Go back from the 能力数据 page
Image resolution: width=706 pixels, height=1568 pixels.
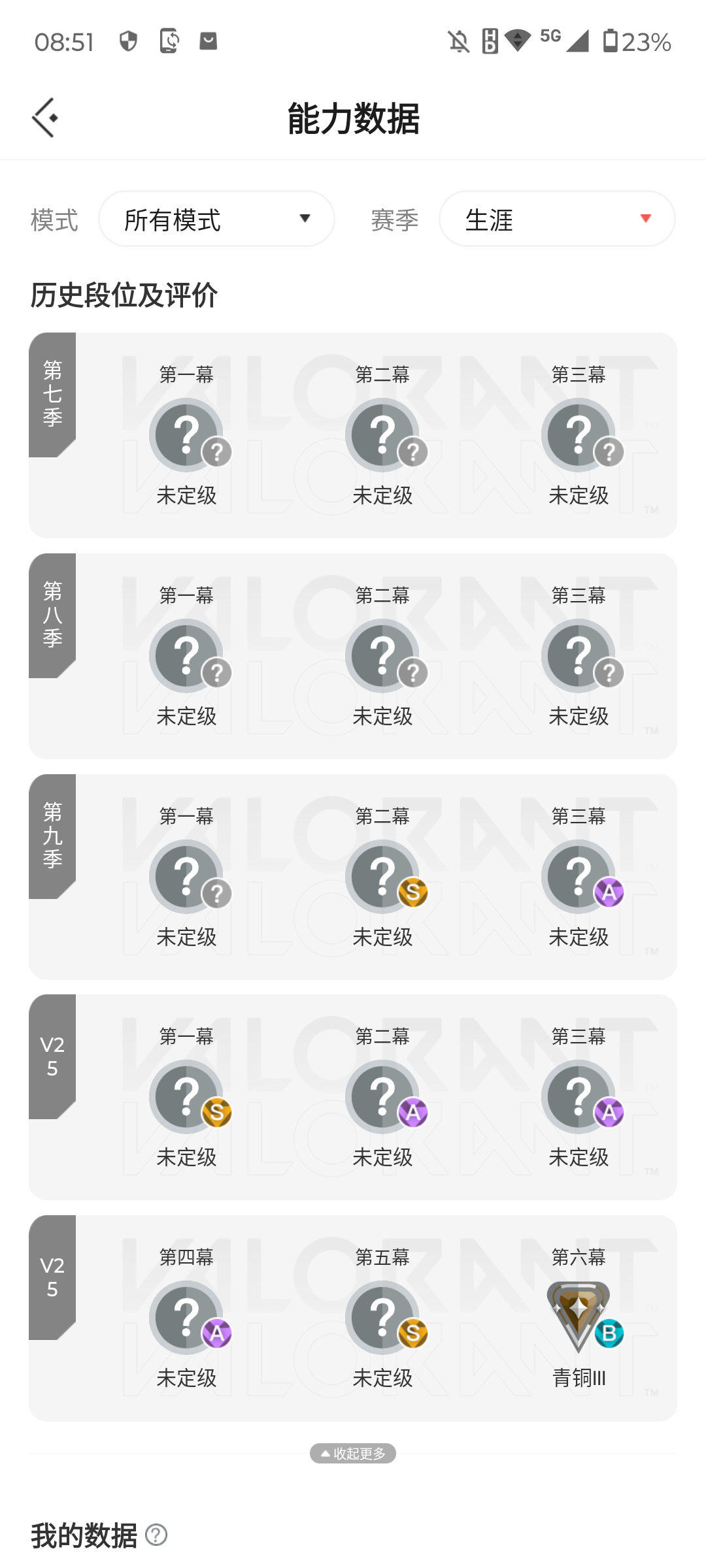pyautogui.click(x=45, y=118)
